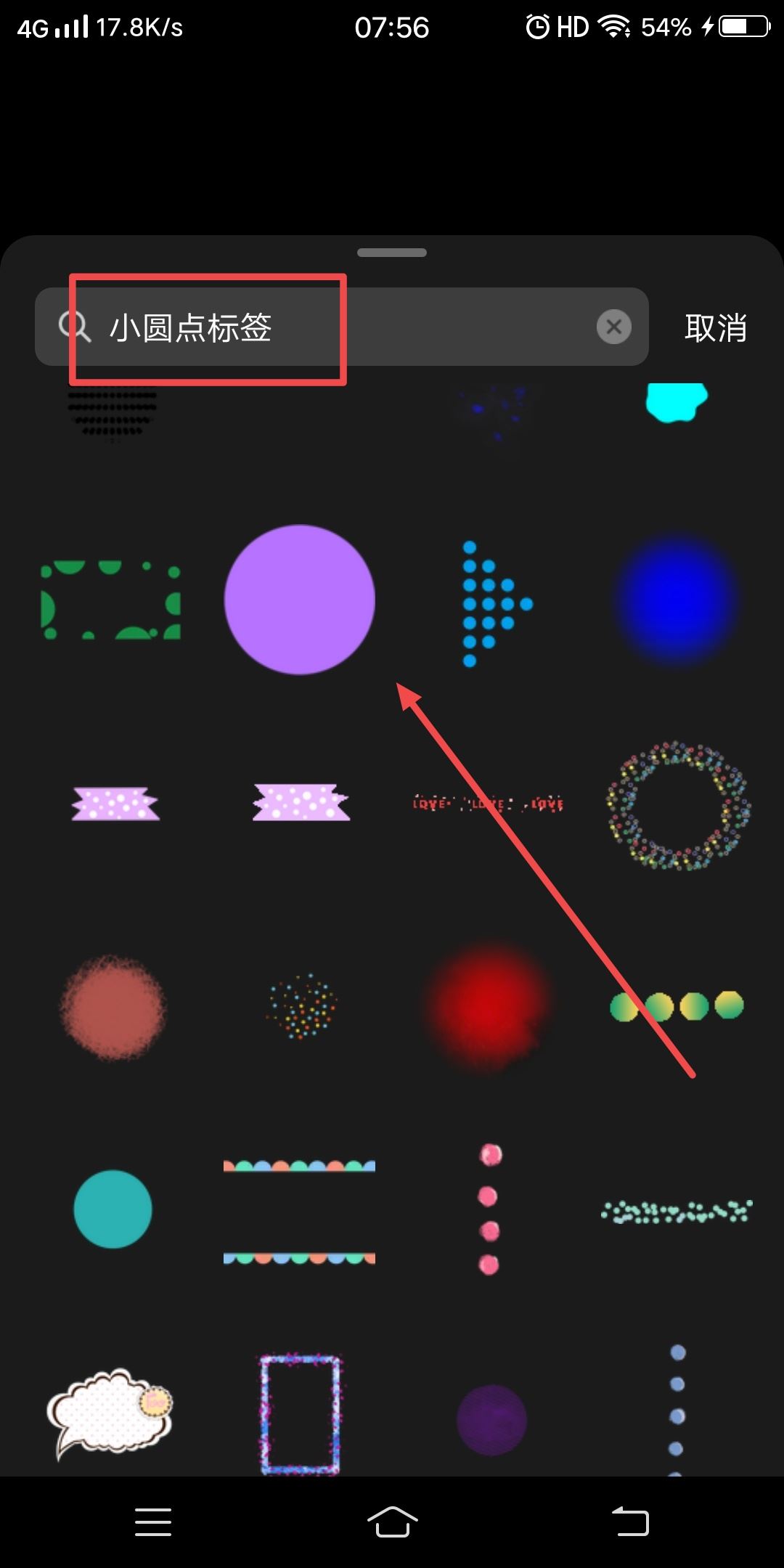Choose the green dotted rectangle frame sticker
Image resolution: width=784 pixels, height=1568 pixels.
[x=111, y=600]
